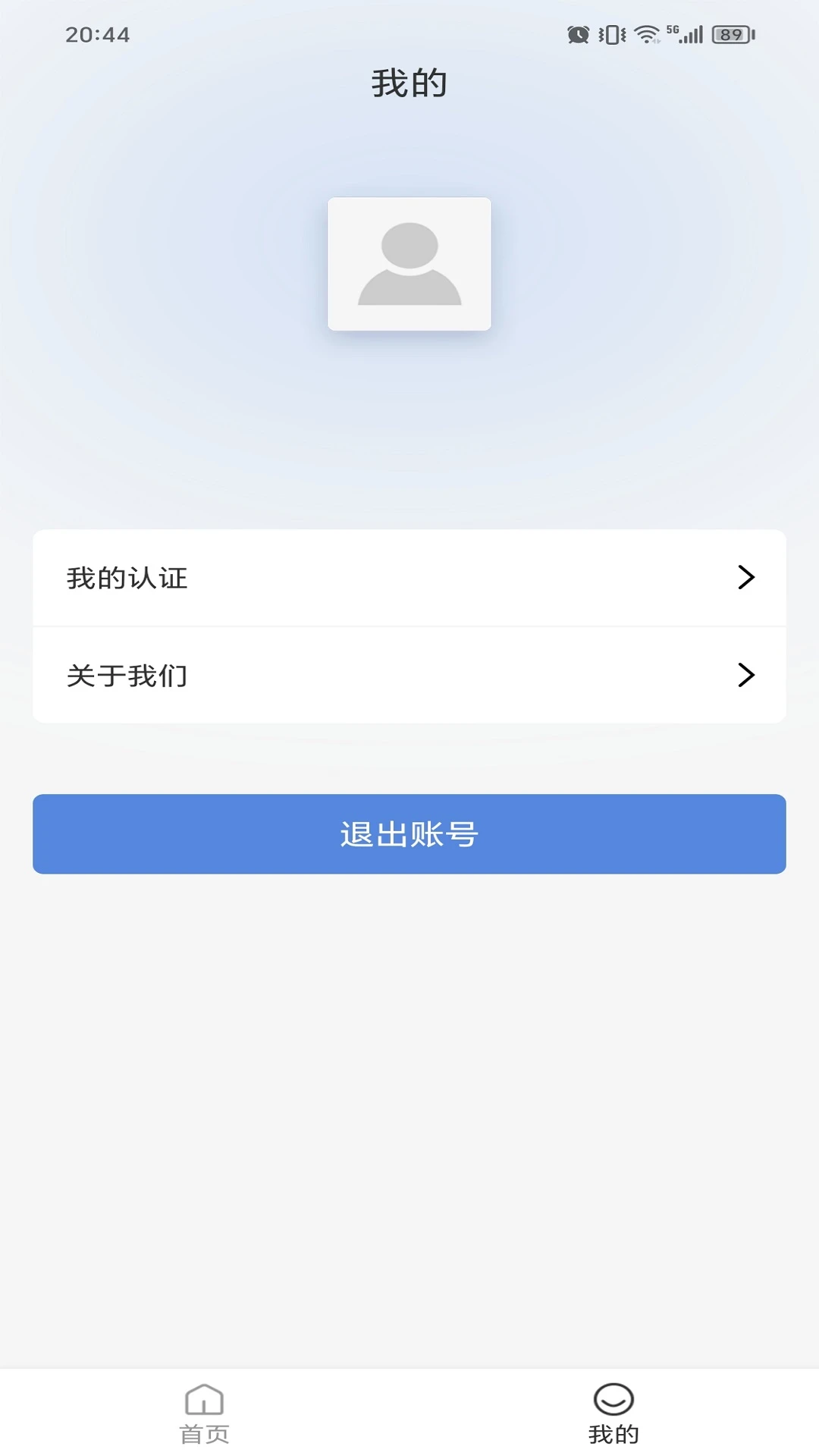819x1456 pixels.
Task: Click the 我的 page title
Action: coord(409,83)
